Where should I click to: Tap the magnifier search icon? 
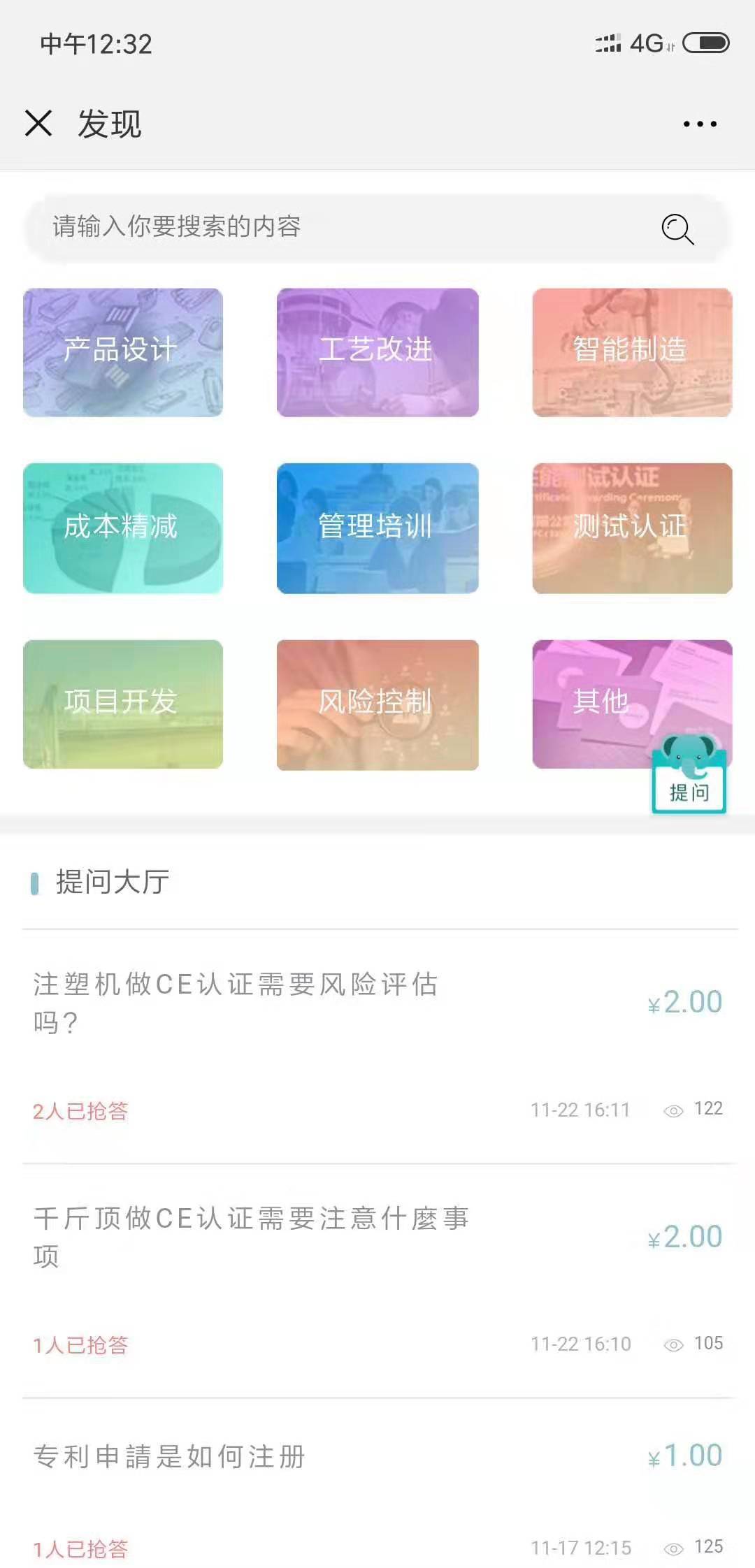(677, 228)
